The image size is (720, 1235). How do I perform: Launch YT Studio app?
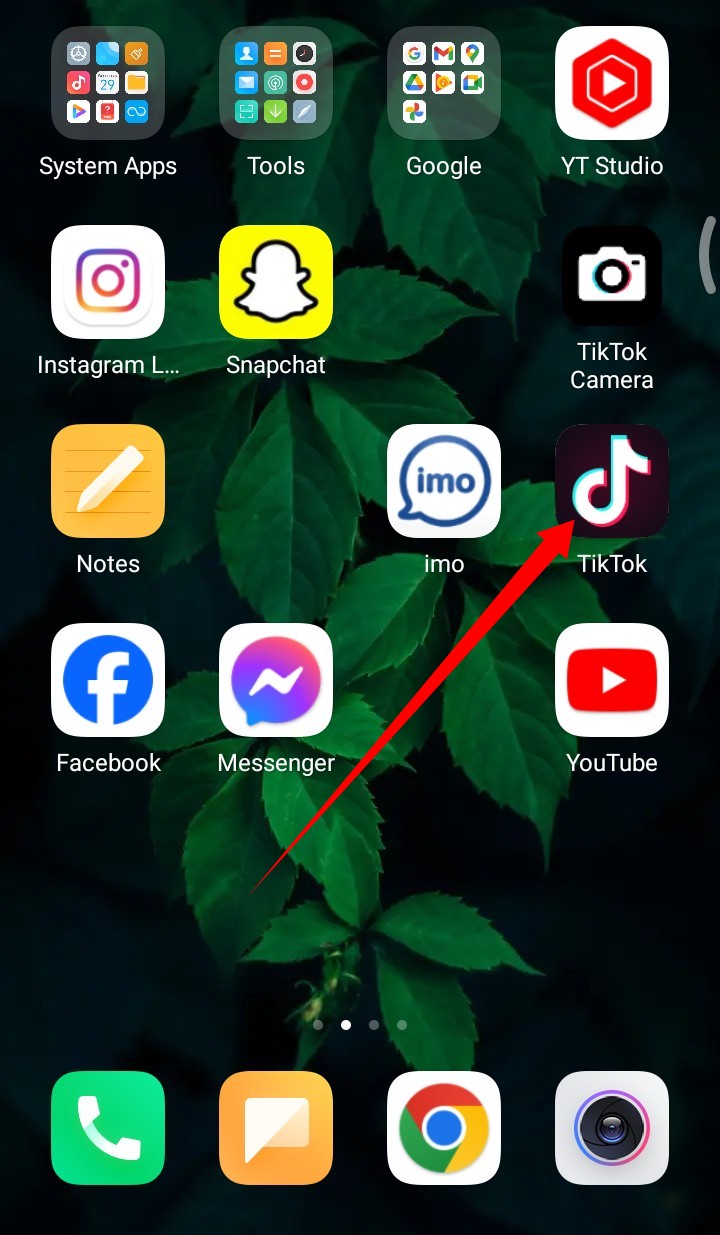pyautogui.click(x=612, y=83)
